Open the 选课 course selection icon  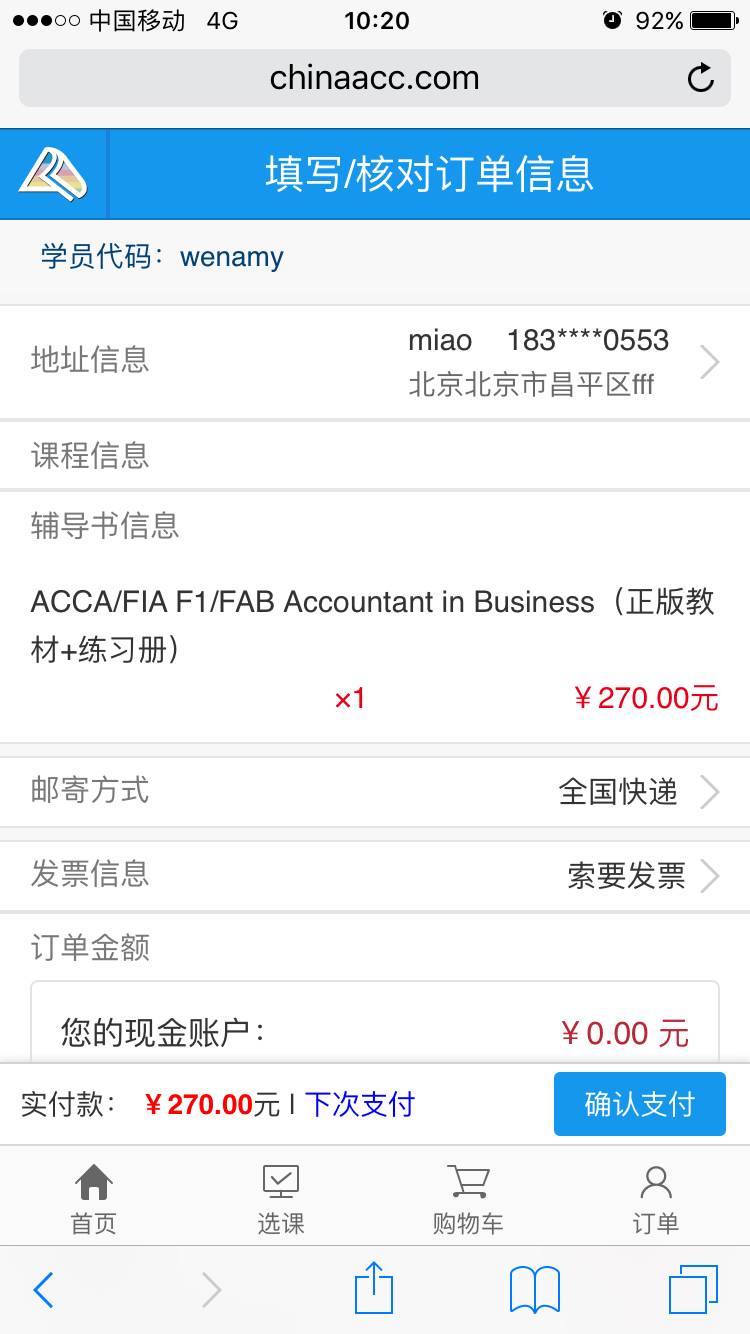pos(280,1196)
